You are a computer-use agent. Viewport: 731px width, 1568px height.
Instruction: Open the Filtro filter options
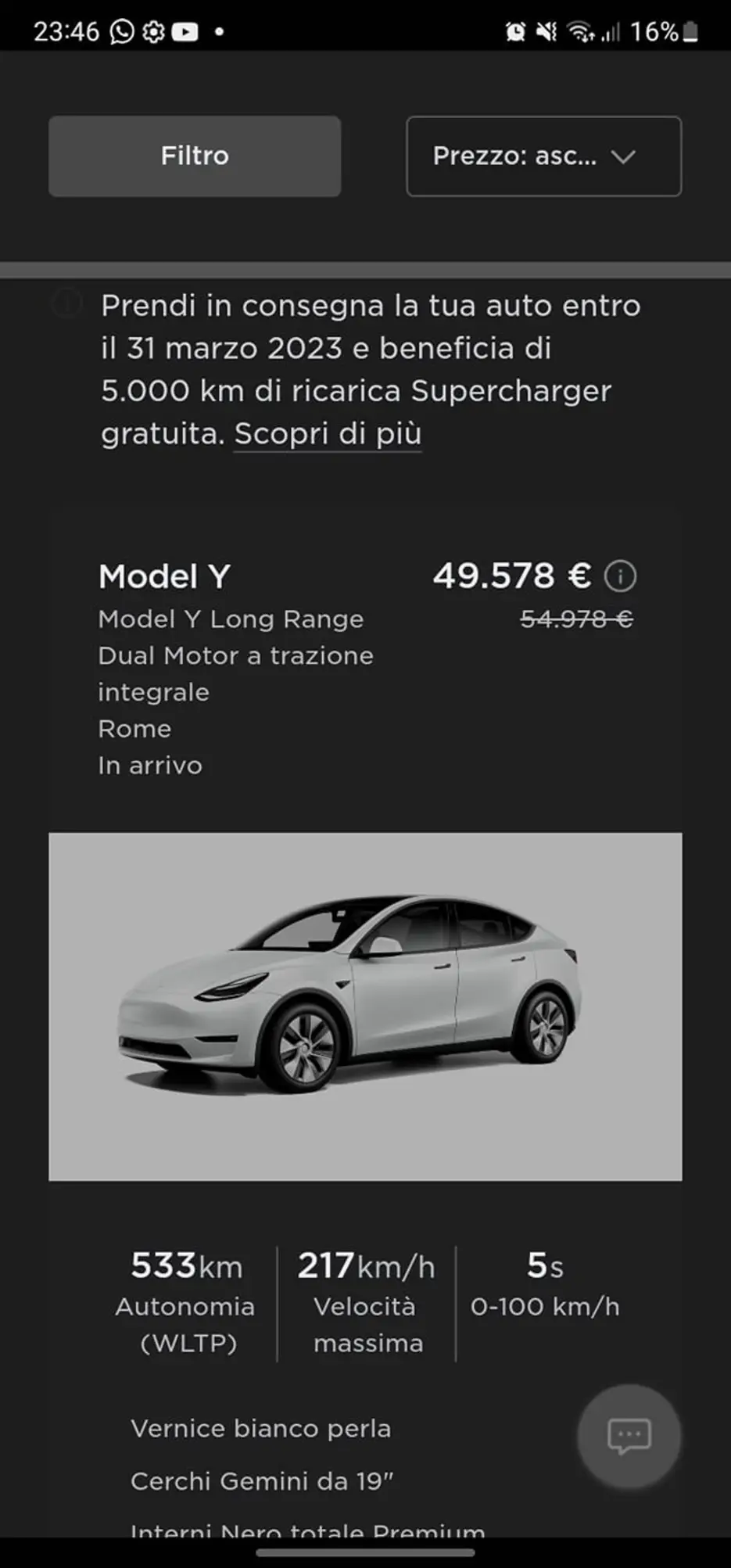coord(195,156)
